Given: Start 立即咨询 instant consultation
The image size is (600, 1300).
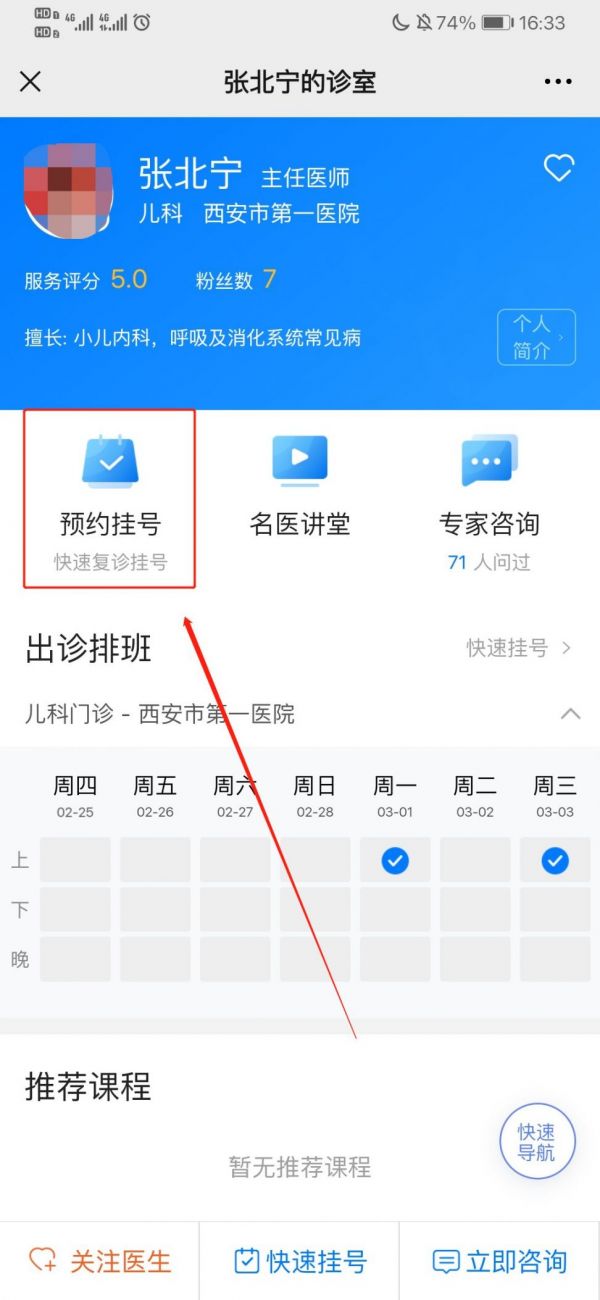Looking at the screenshot, I should [x=500, y=1261].
